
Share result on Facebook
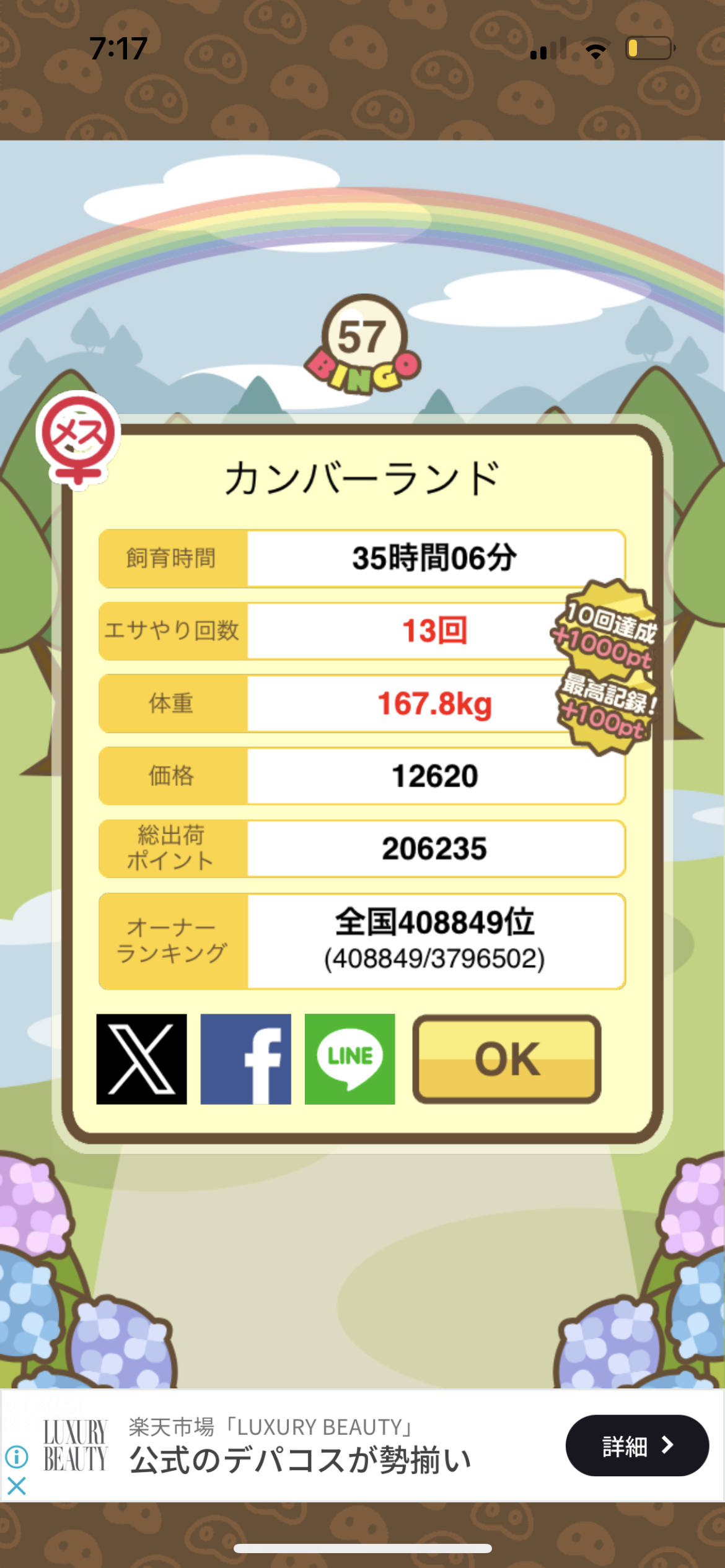pyautogui.click(x=245, y=1059)
